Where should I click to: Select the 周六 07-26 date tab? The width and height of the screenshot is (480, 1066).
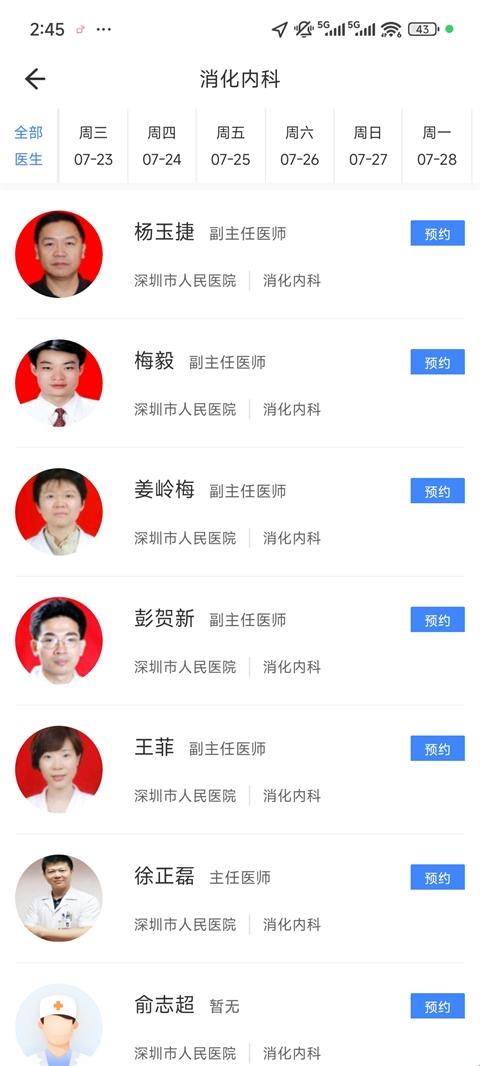pos(299,145)
